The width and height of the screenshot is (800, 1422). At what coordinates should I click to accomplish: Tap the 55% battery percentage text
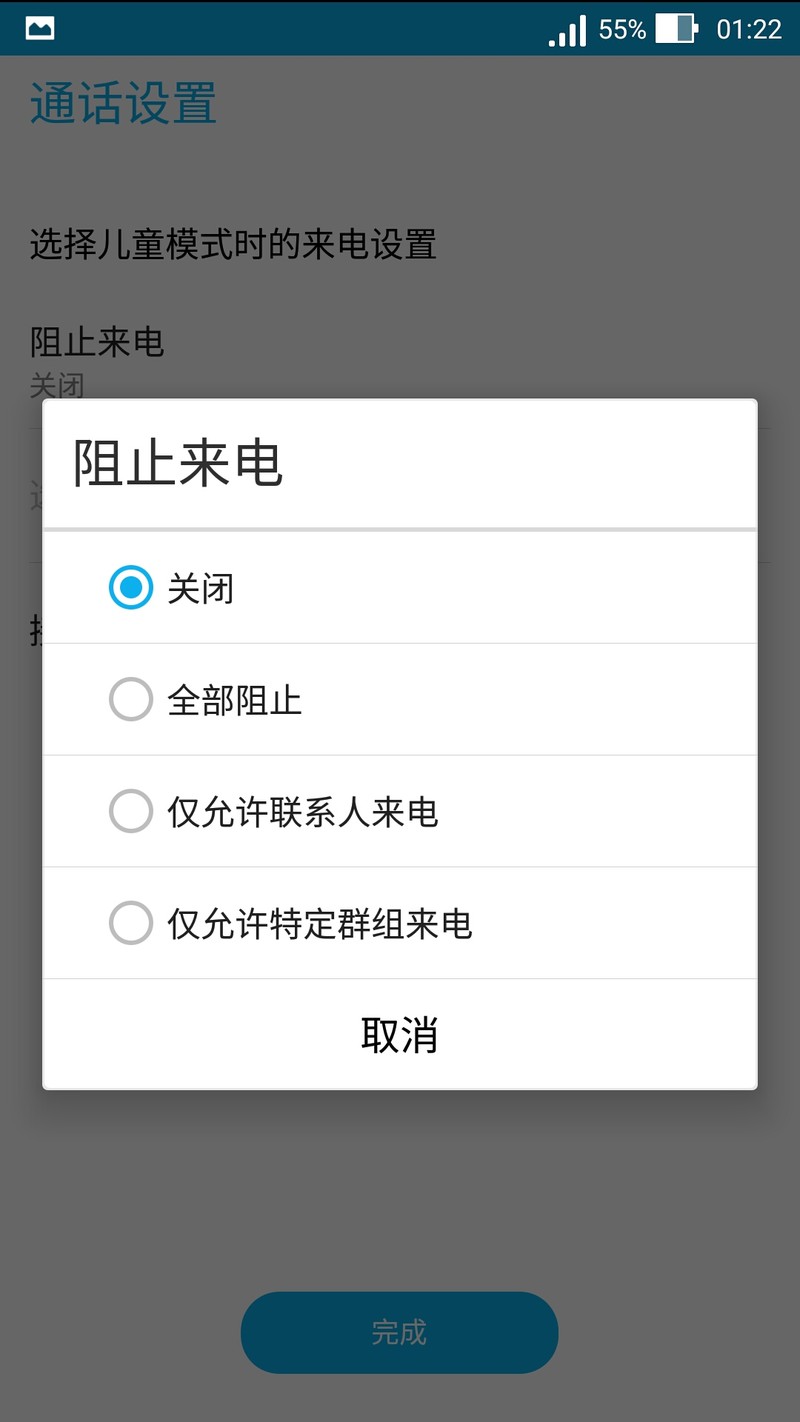tap(621, 29)
